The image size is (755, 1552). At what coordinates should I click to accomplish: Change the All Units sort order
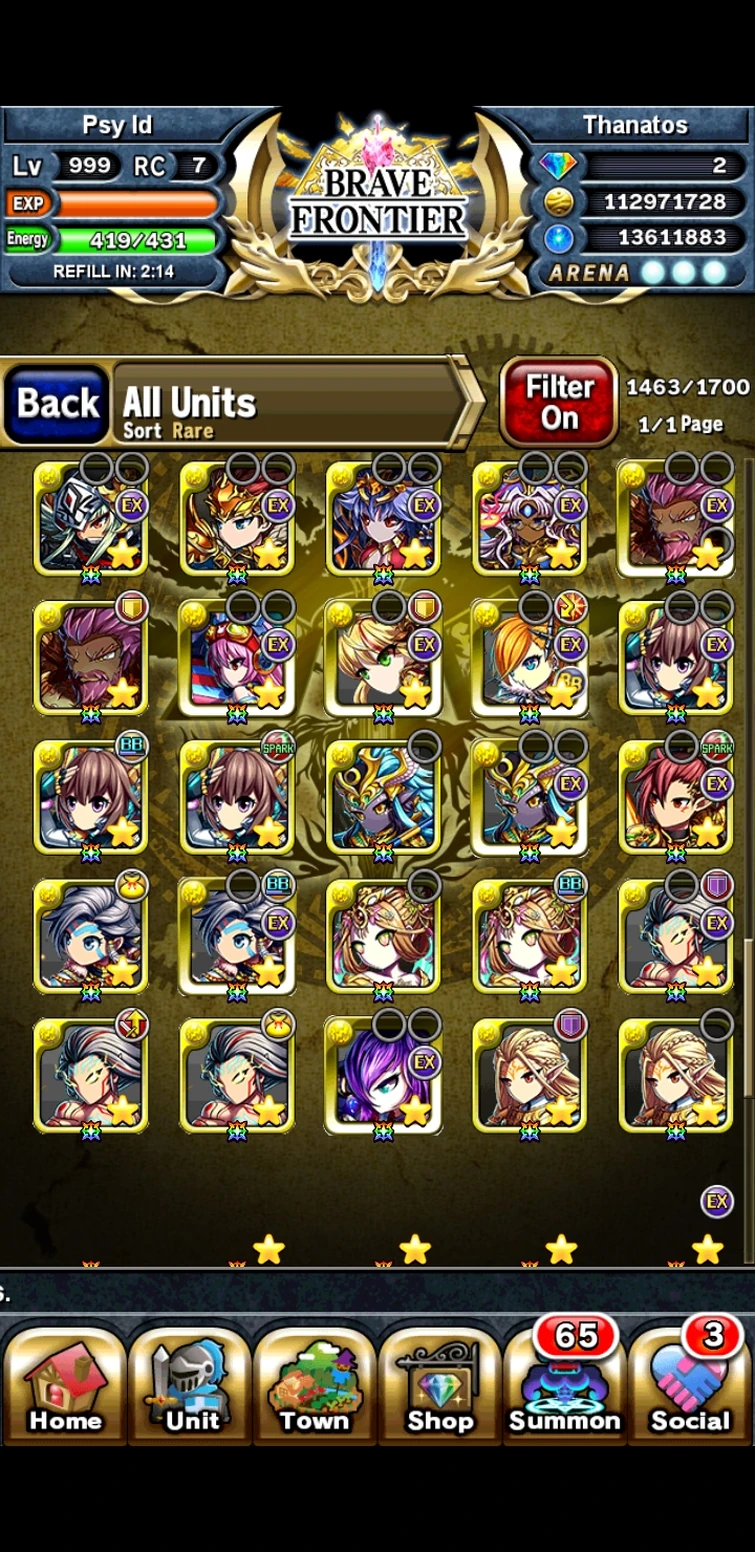(x=290, y=403)
